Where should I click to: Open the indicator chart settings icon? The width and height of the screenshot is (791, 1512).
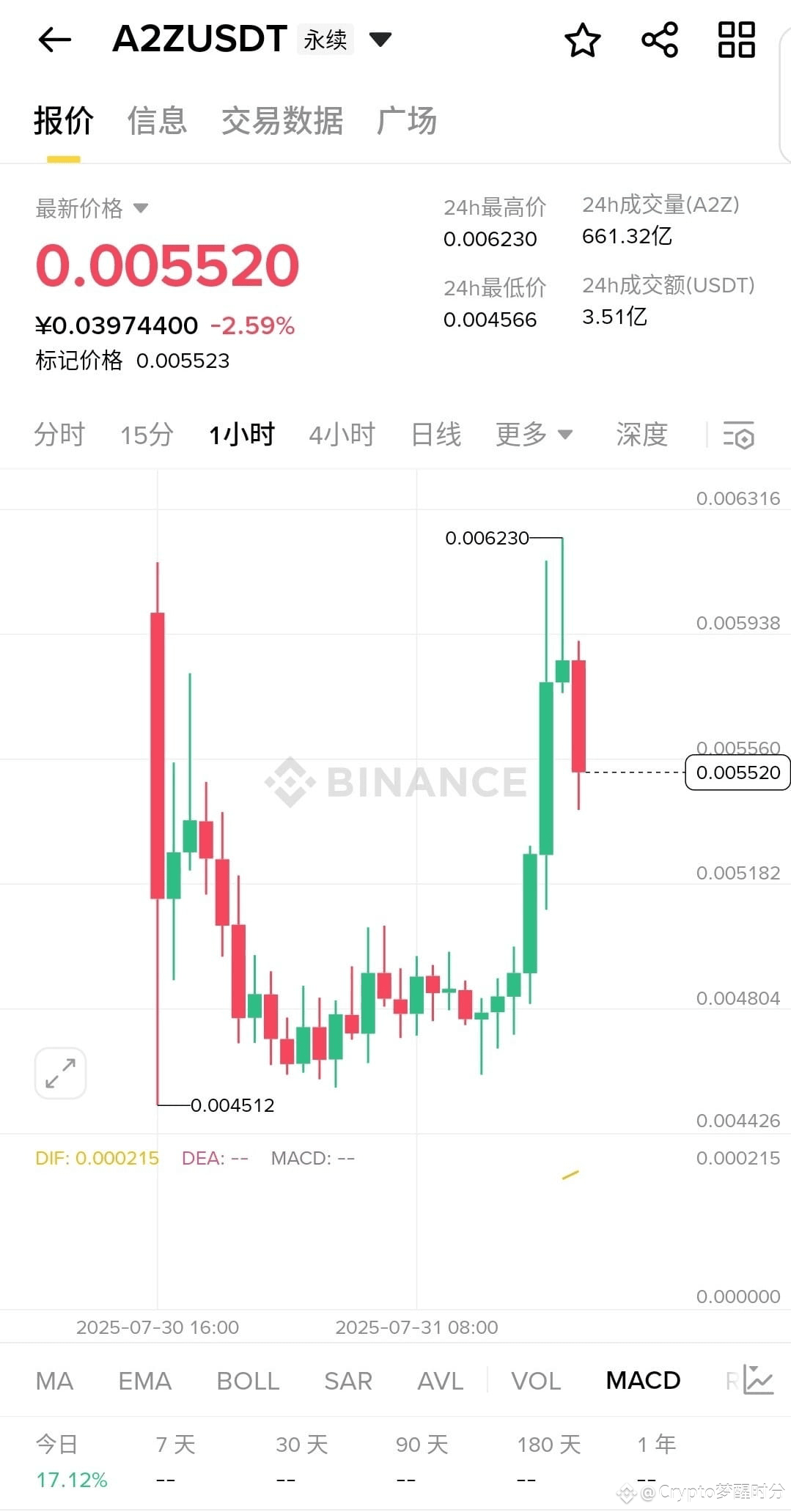tap(758, 1380)
